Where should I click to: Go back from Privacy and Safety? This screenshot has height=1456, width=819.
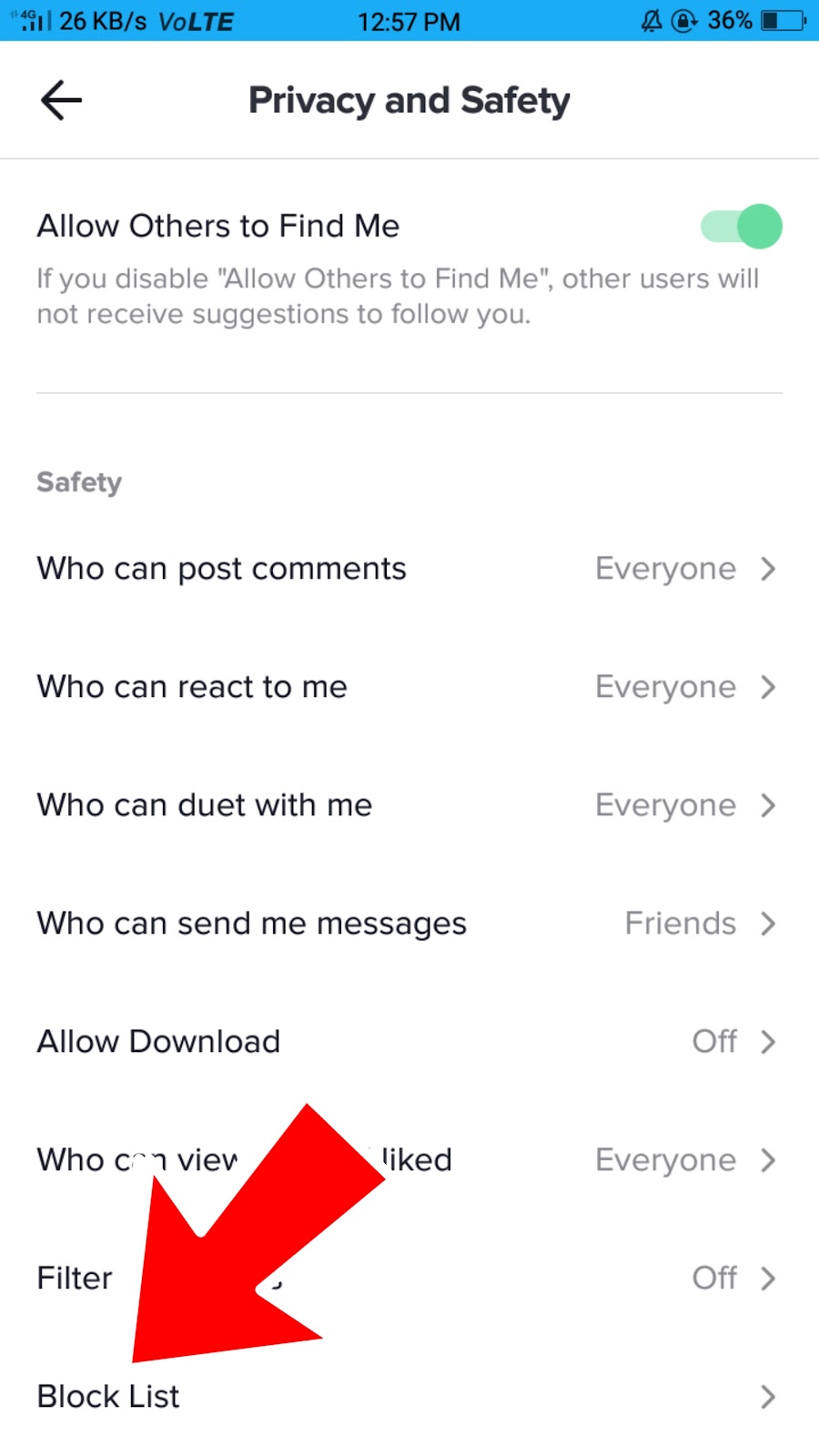[x=61, y=100]
